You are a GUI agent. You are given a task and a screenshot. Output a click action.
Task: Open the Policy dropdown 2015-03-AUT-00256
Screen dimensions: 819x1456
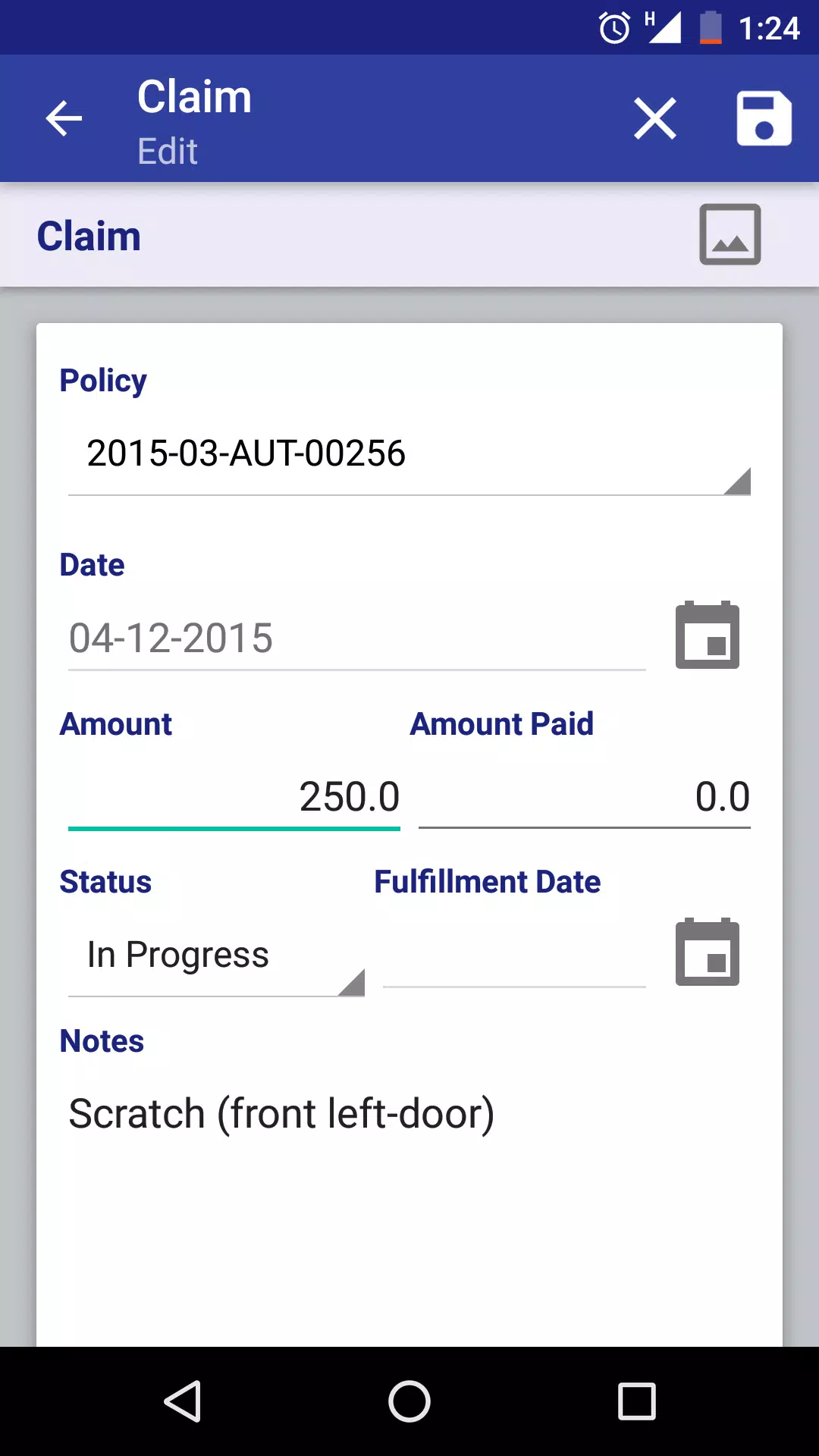point(409,454)
